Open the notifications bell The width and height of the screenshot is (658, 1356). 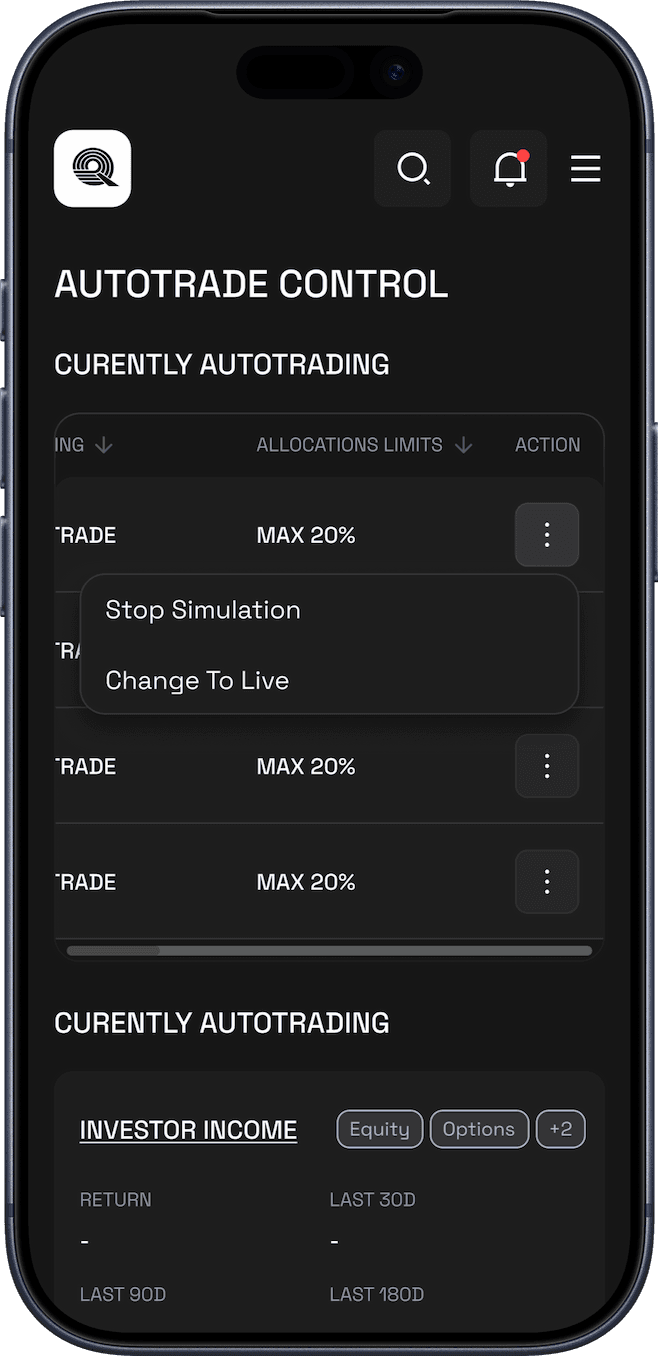coord(509,169)
